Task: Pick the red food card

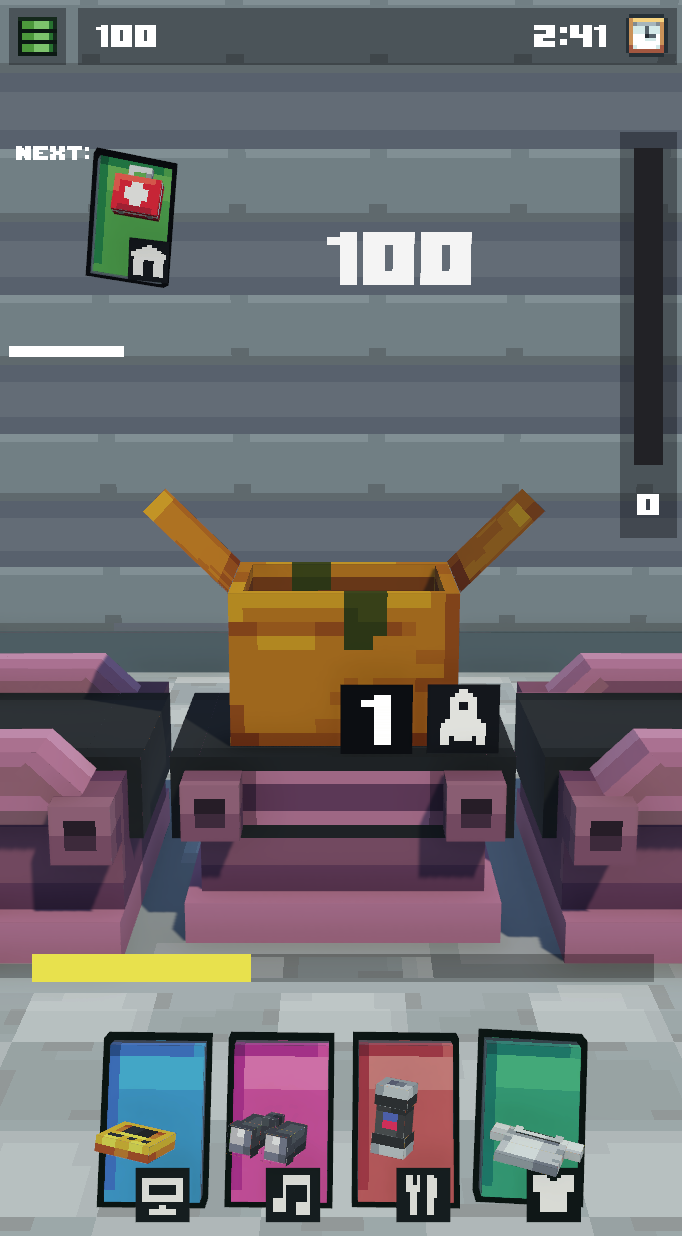Action: pyautogui.click(x=406, y=1121)
